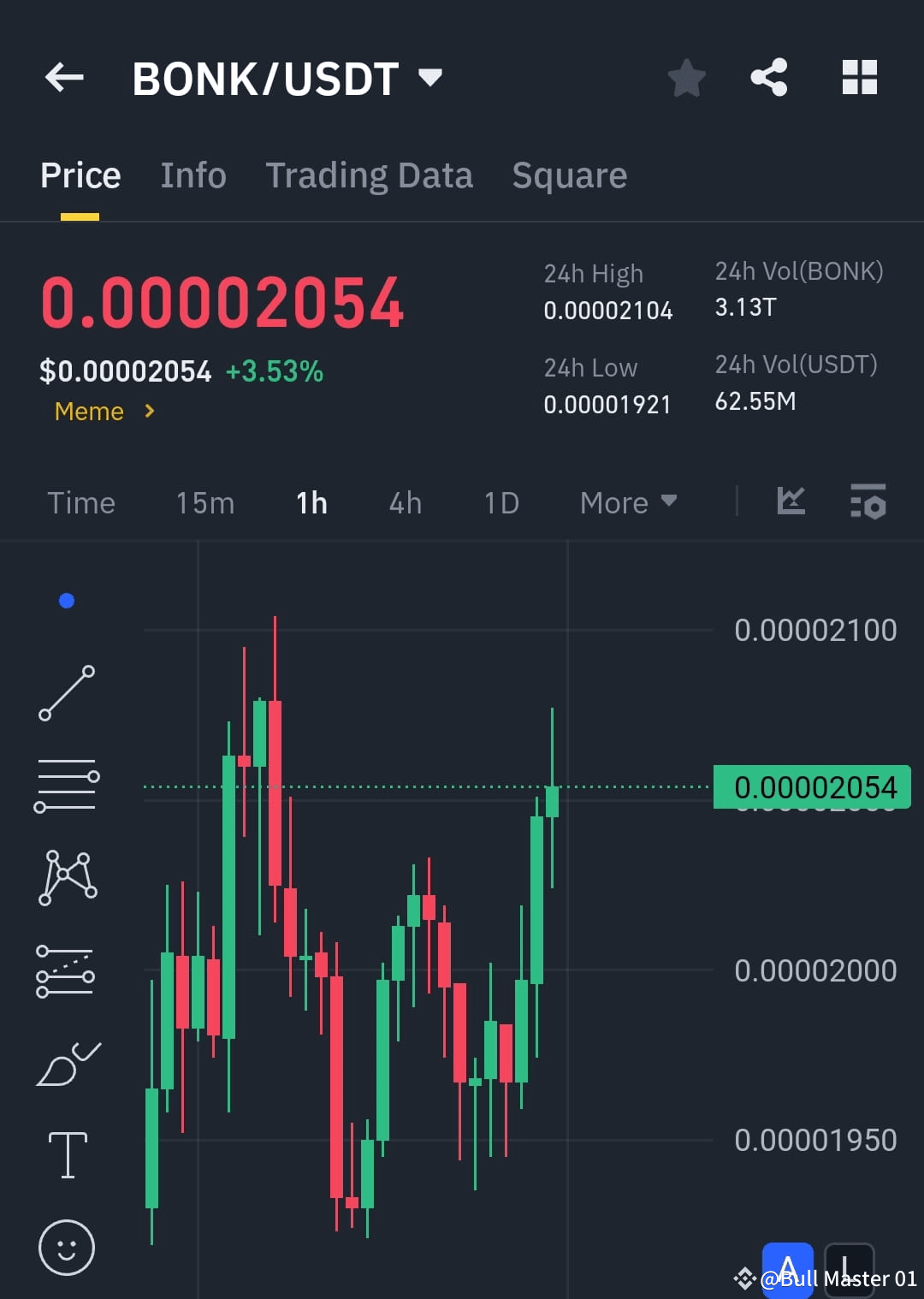Expand the Meme category with its chevron
924x1299 pixels.
coord(149,412)
